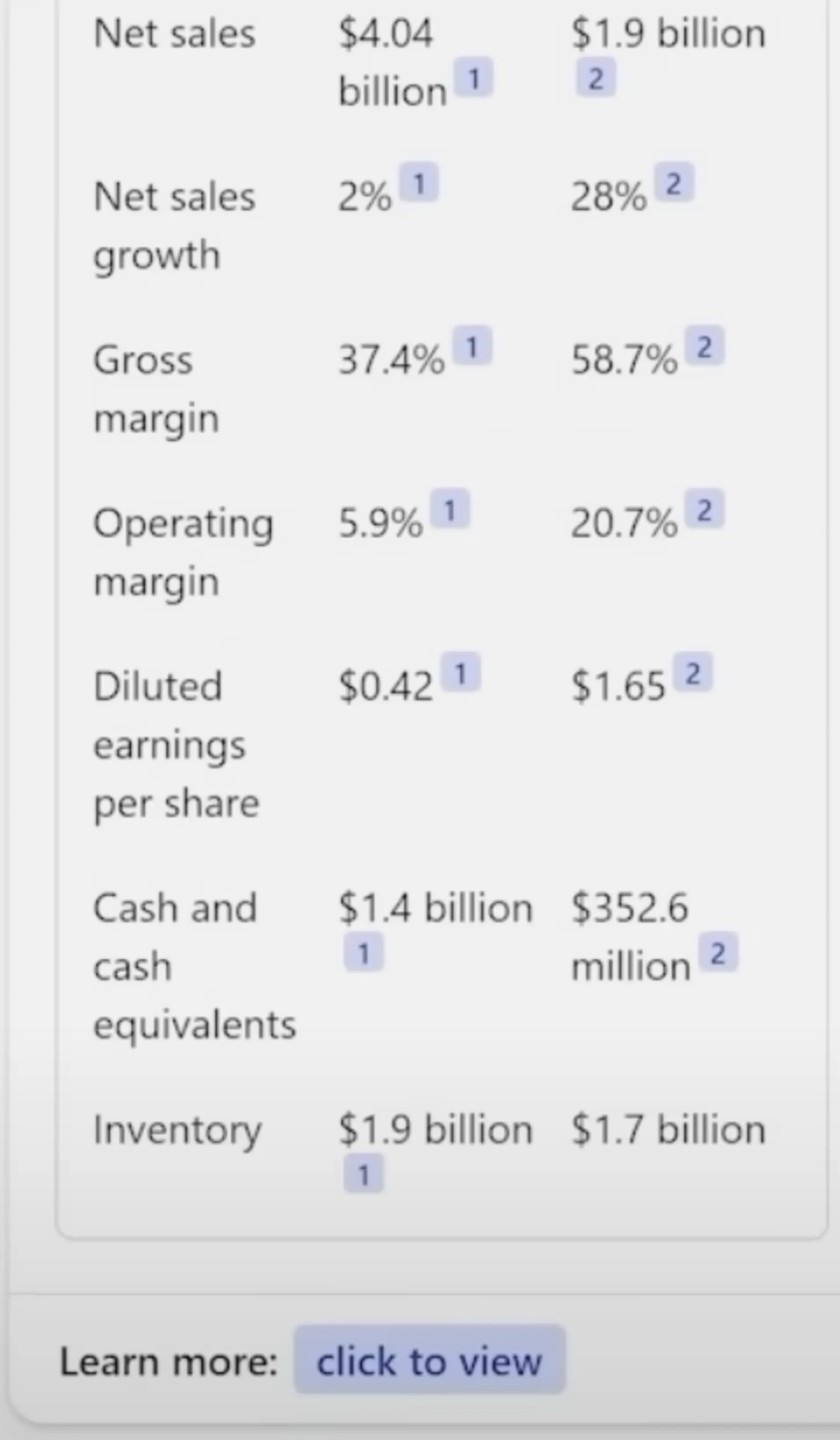Open citation 2 under $1.9 billion net sales
The width and height of the screenshot is (840, 1440).
[x=595, y=78]
